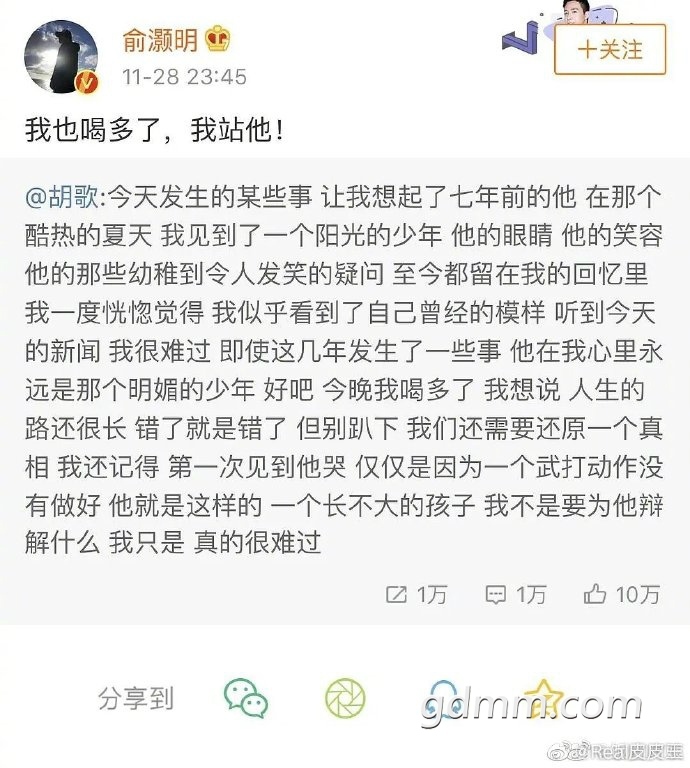
Task: Share to WeChat Moments
Action: 345,698
